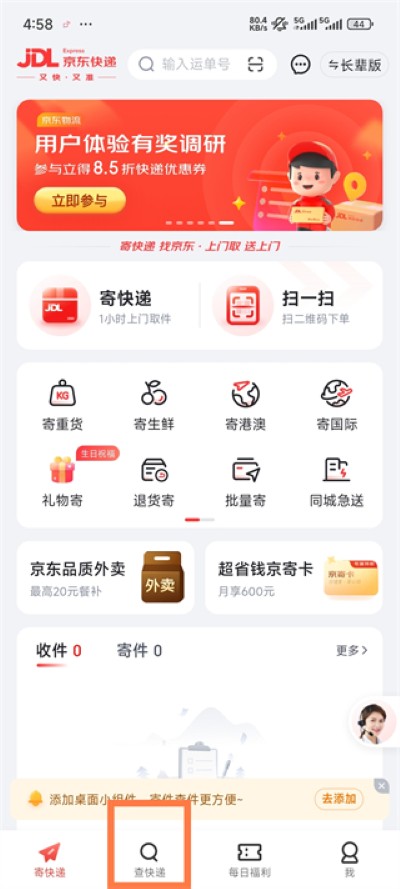Choose 寄国际 international shipping
Viewport: 400px width, 889px height.
coord(337,405)
